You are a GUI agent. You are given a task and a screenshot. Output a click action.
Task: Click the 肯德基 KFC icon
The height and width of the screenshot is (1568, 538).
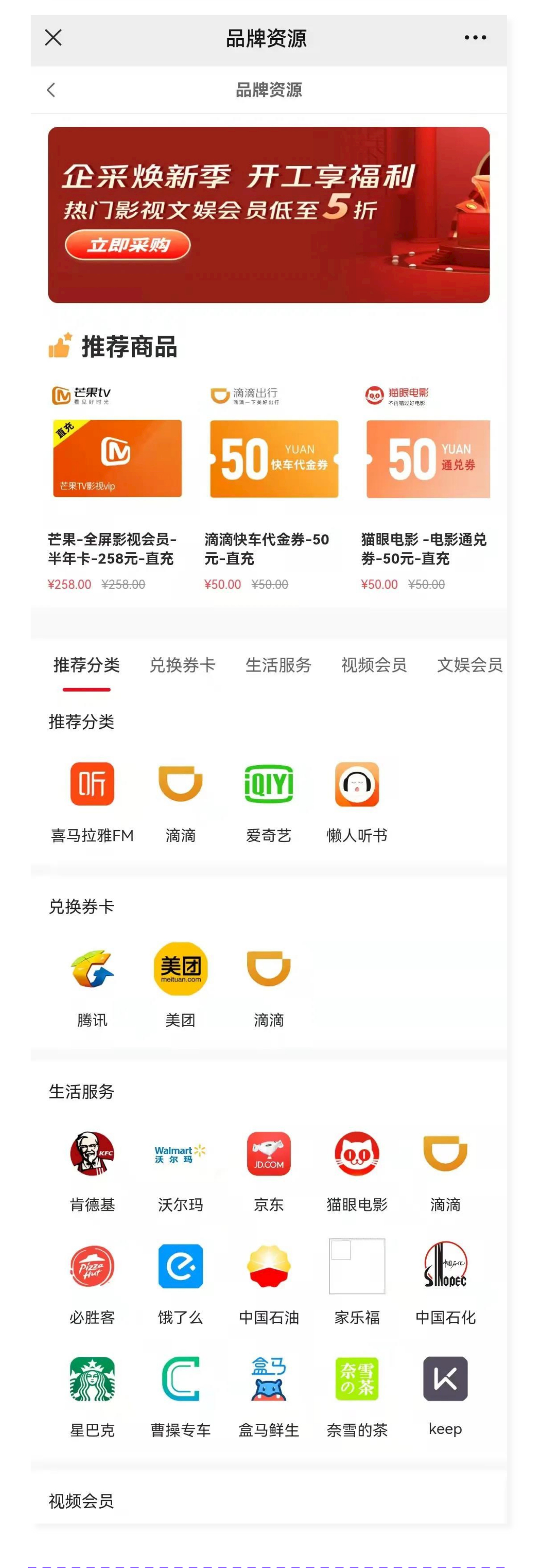click(x=91, y=1153)
